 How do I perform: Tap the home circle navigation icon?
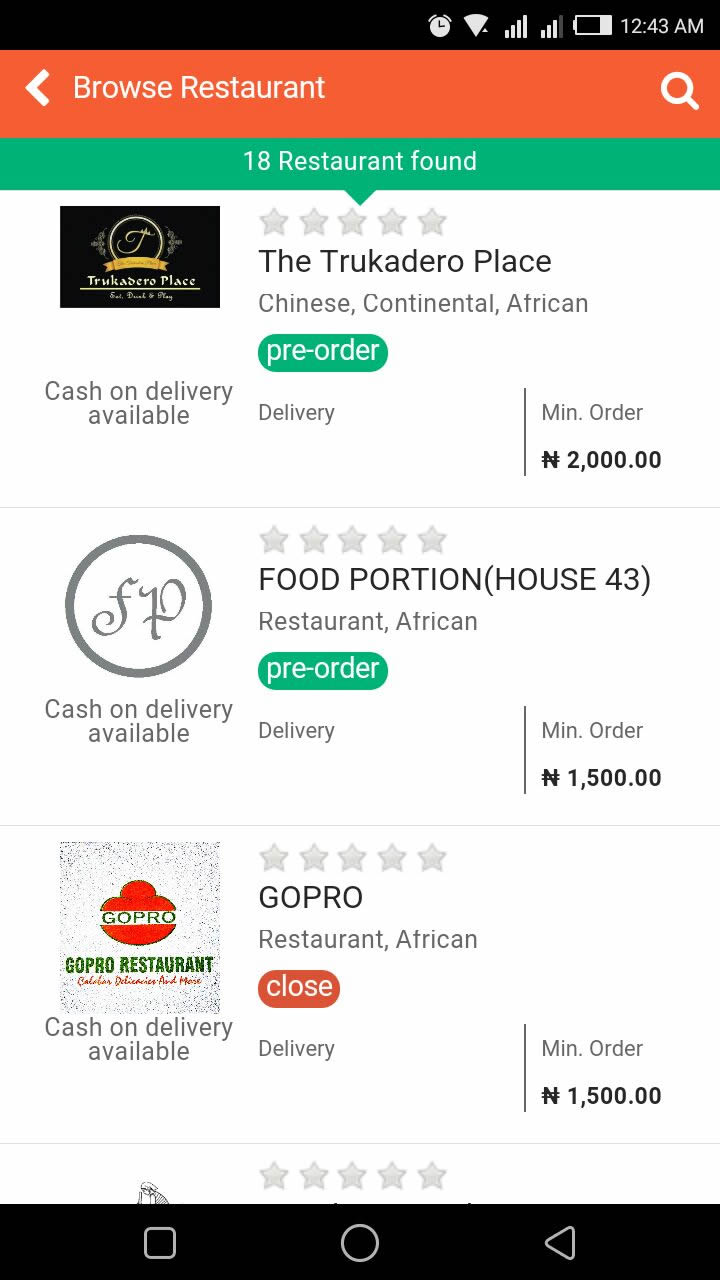[359, 1242]
